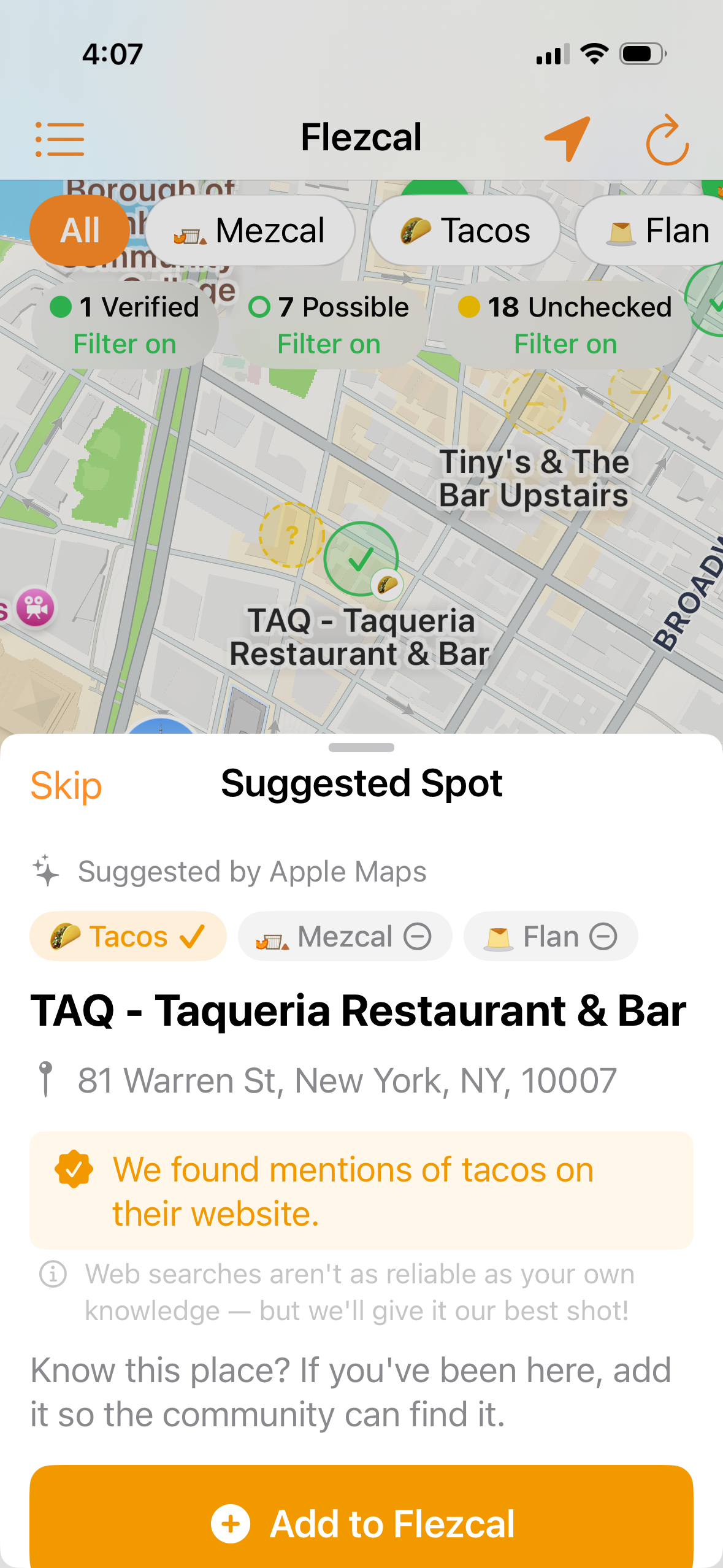Filter map by Mezcal
Screen dimensions: 723x1568
click(x=250, y=231)
